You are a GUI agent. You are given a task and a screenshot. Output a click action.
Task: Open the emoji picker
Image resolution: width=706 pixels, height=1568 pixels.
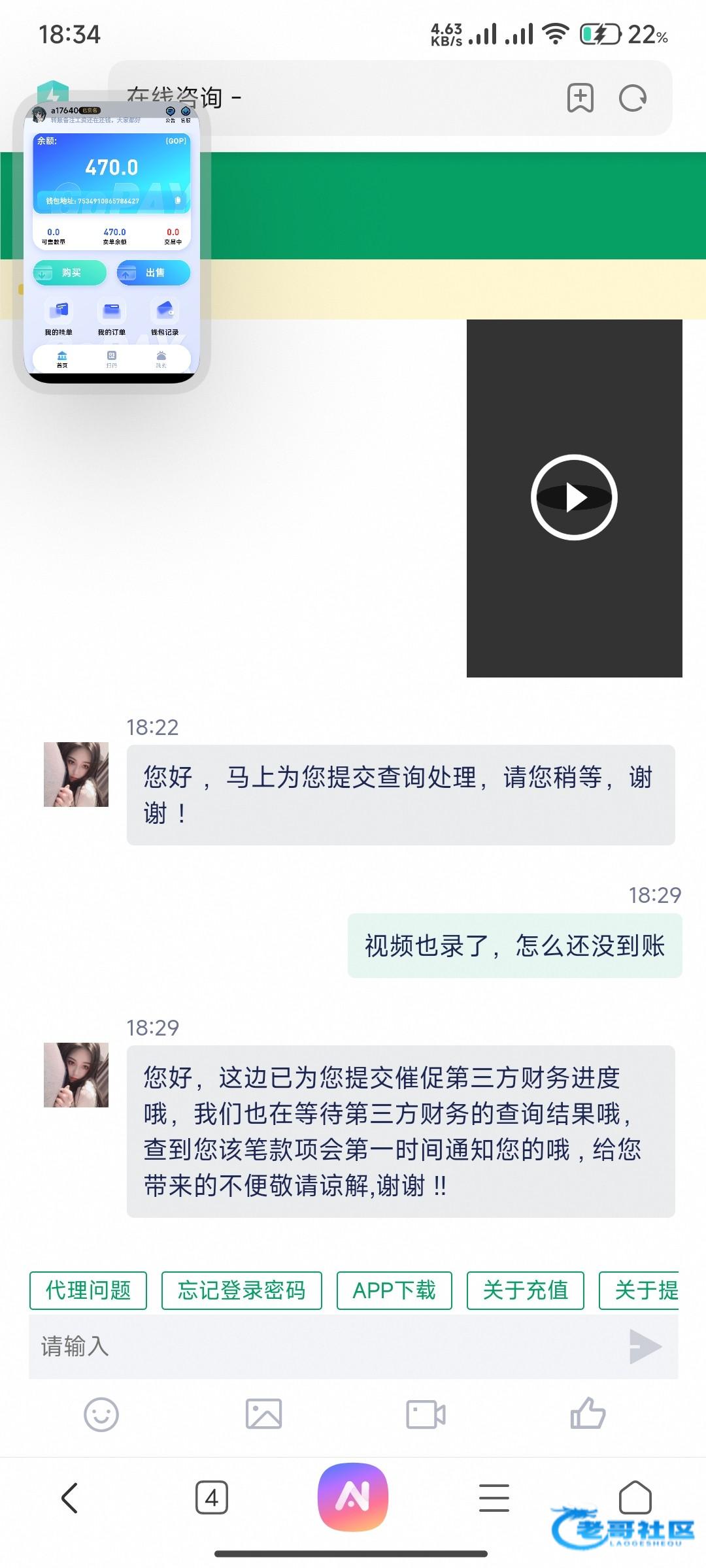(101, 1415)
